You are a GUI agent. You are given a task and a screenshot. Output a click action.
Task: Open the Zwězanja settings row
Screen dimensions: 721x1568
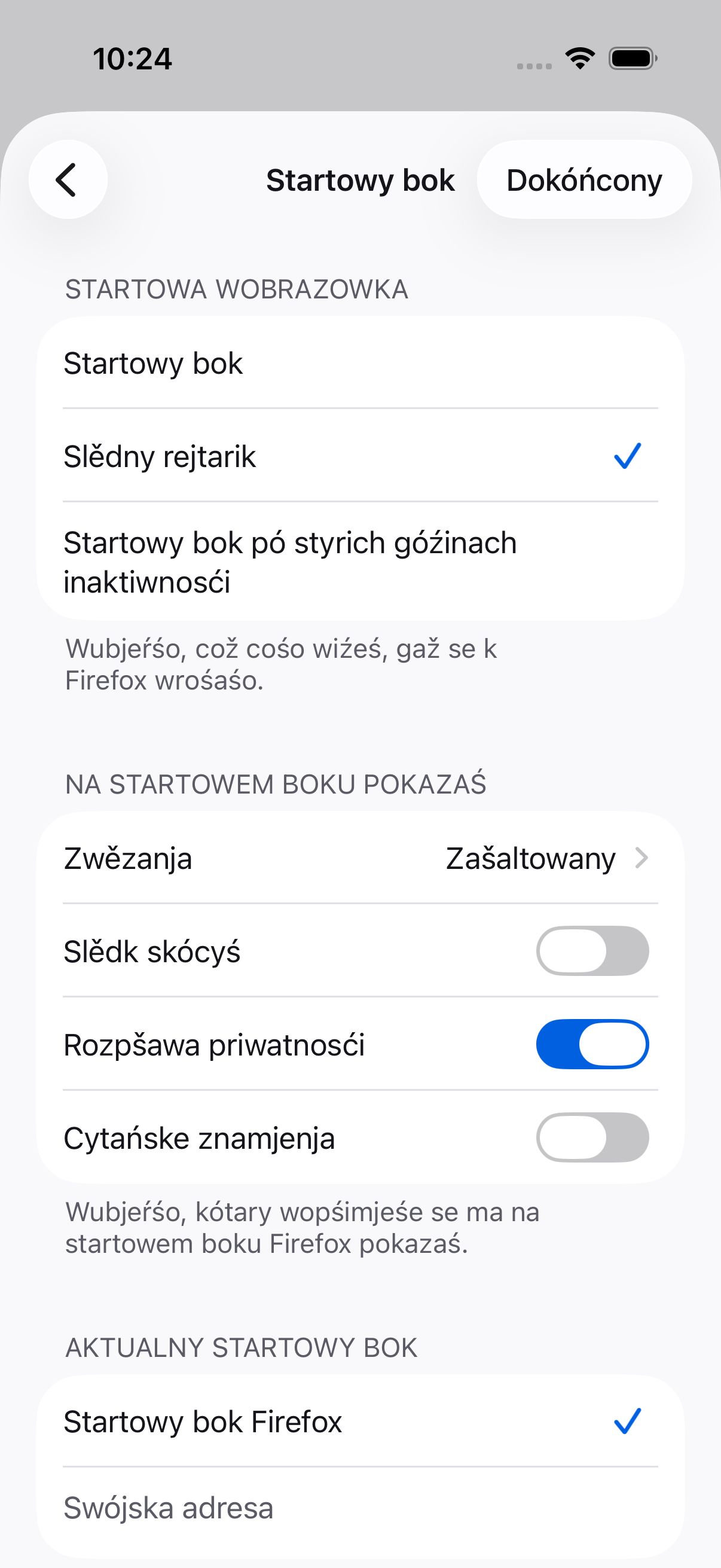pos(360,858)
